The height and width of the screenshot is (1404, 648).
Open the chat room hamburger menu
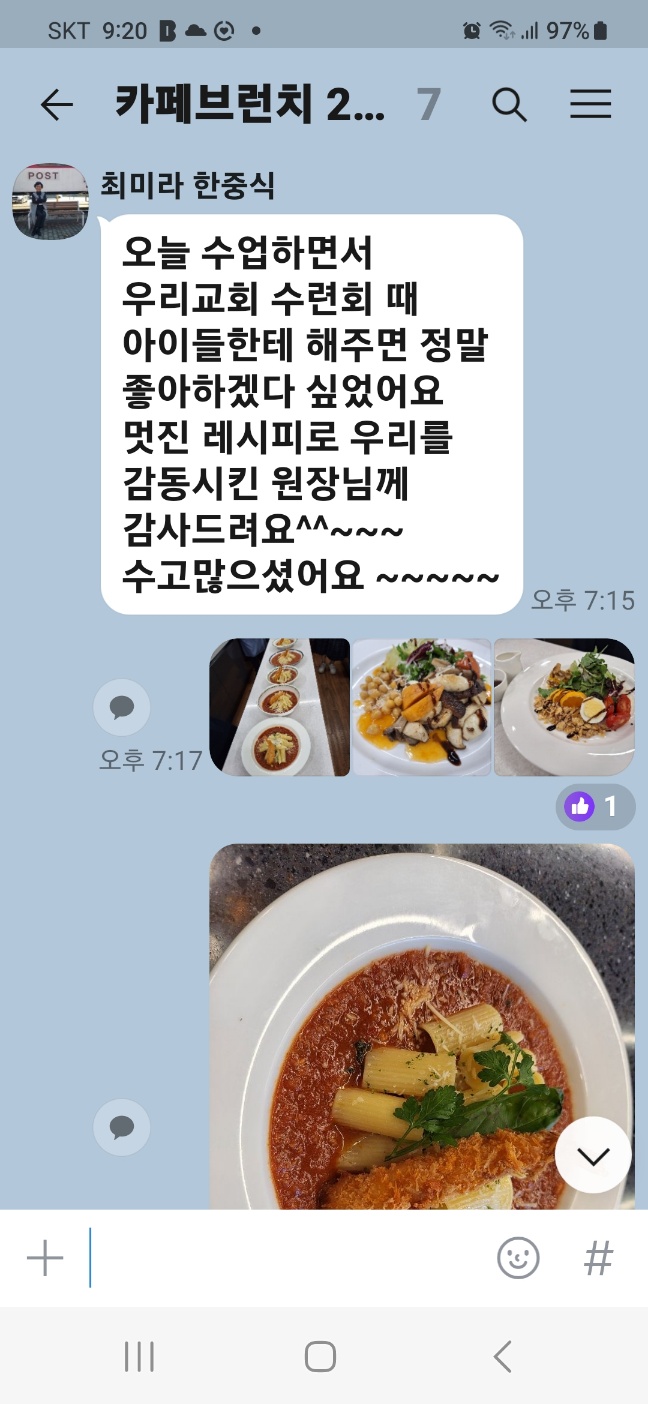pos(590,105)
